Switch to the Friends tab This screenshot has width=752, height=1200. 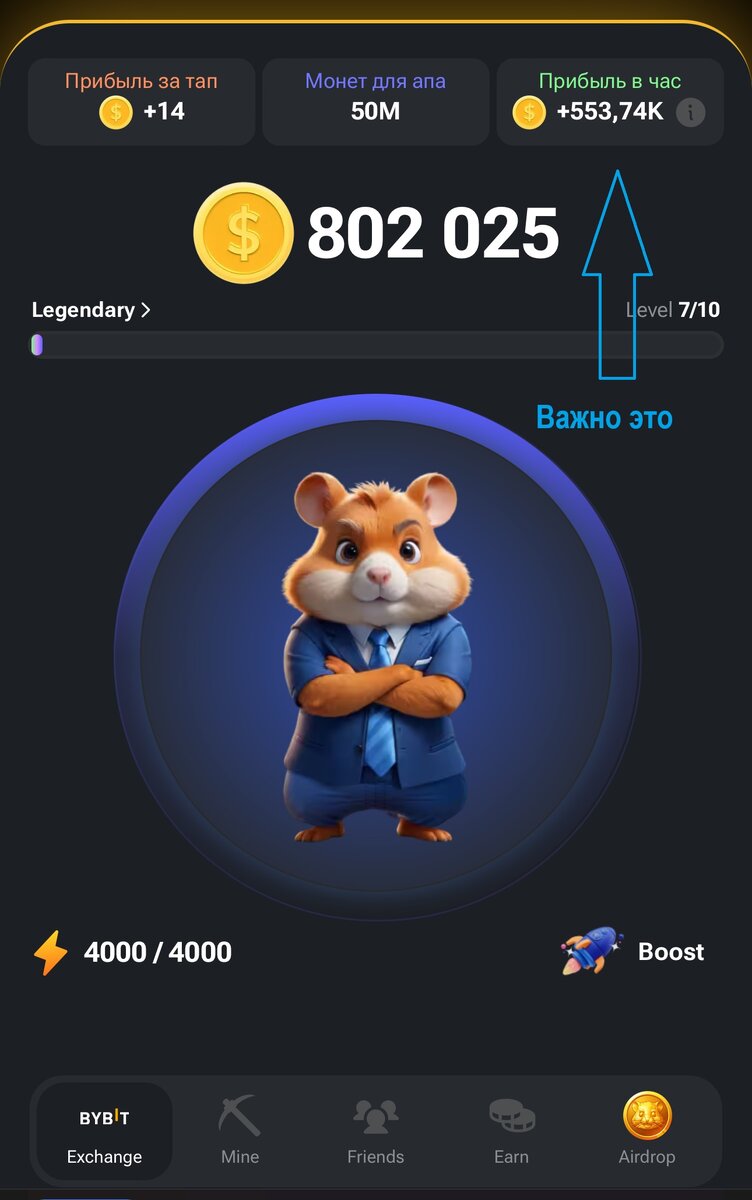(375, 1130)
